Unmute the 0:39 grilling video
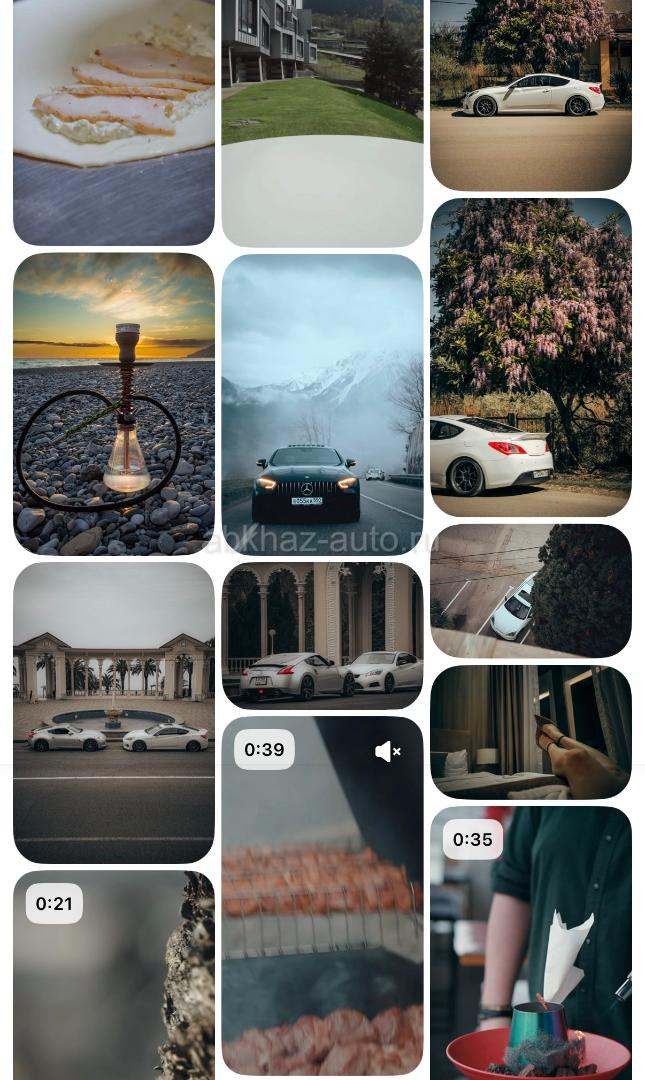Screen dimensions: 645x1080 coord(388,751)
